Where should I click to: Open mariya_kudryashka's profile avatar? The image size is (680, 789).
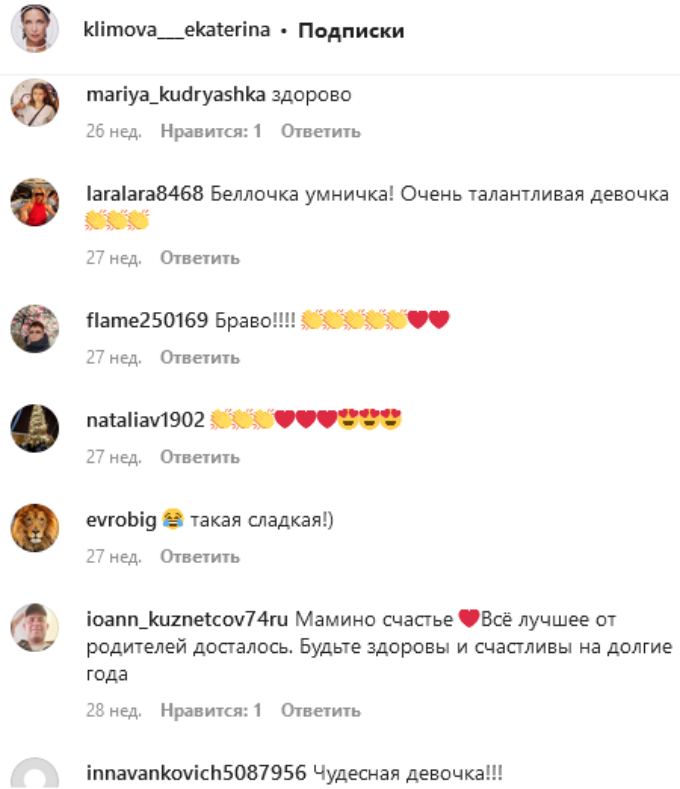(x=34, y=102)
